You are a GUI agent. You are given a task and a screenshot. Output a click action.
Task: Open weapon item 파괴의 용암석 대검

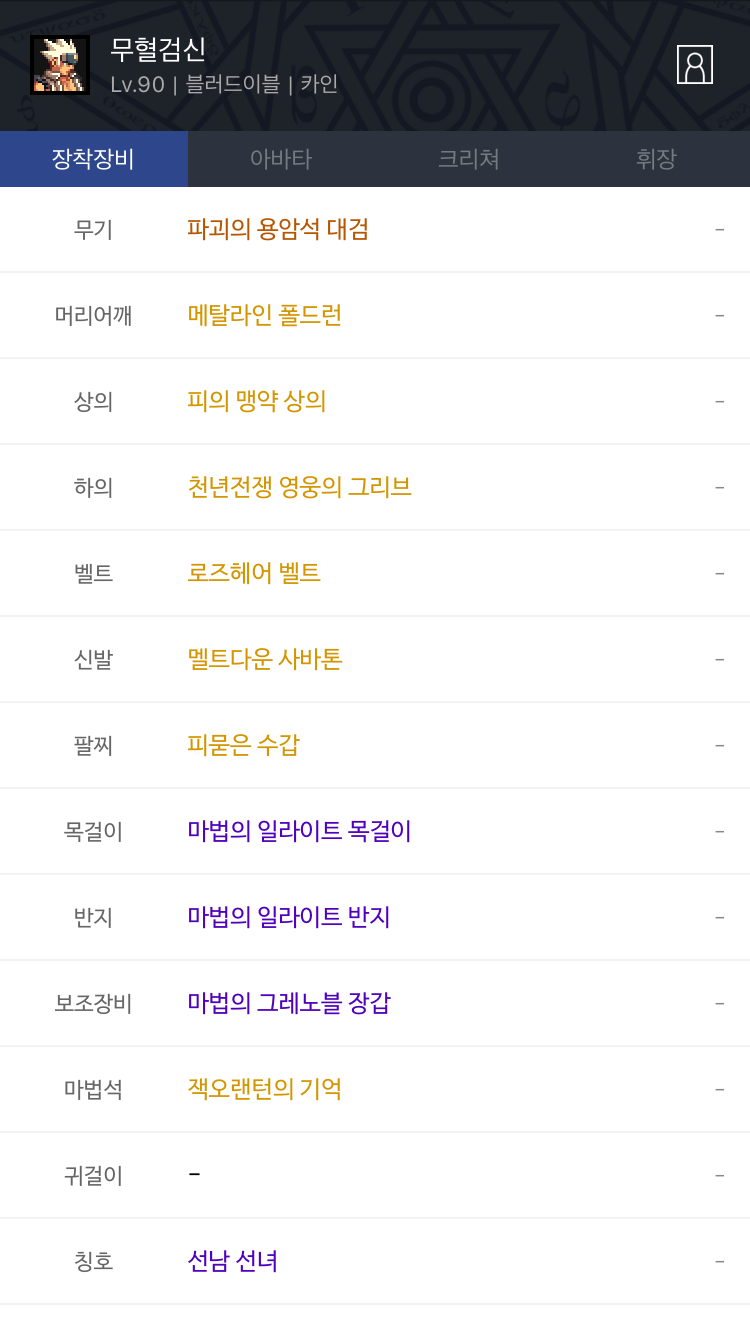point(278,229)
